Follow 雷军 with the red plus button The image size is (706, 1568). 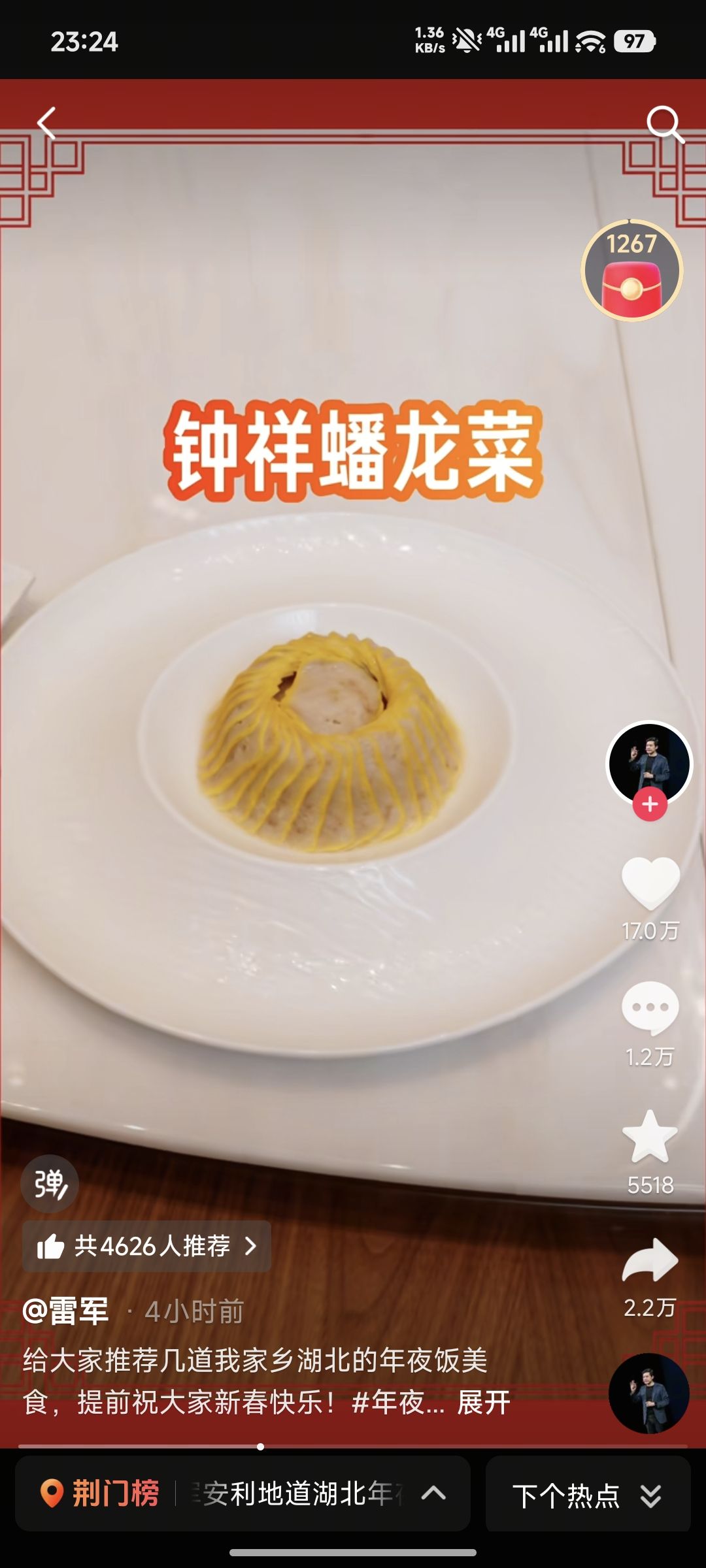[x=649, y=804]
